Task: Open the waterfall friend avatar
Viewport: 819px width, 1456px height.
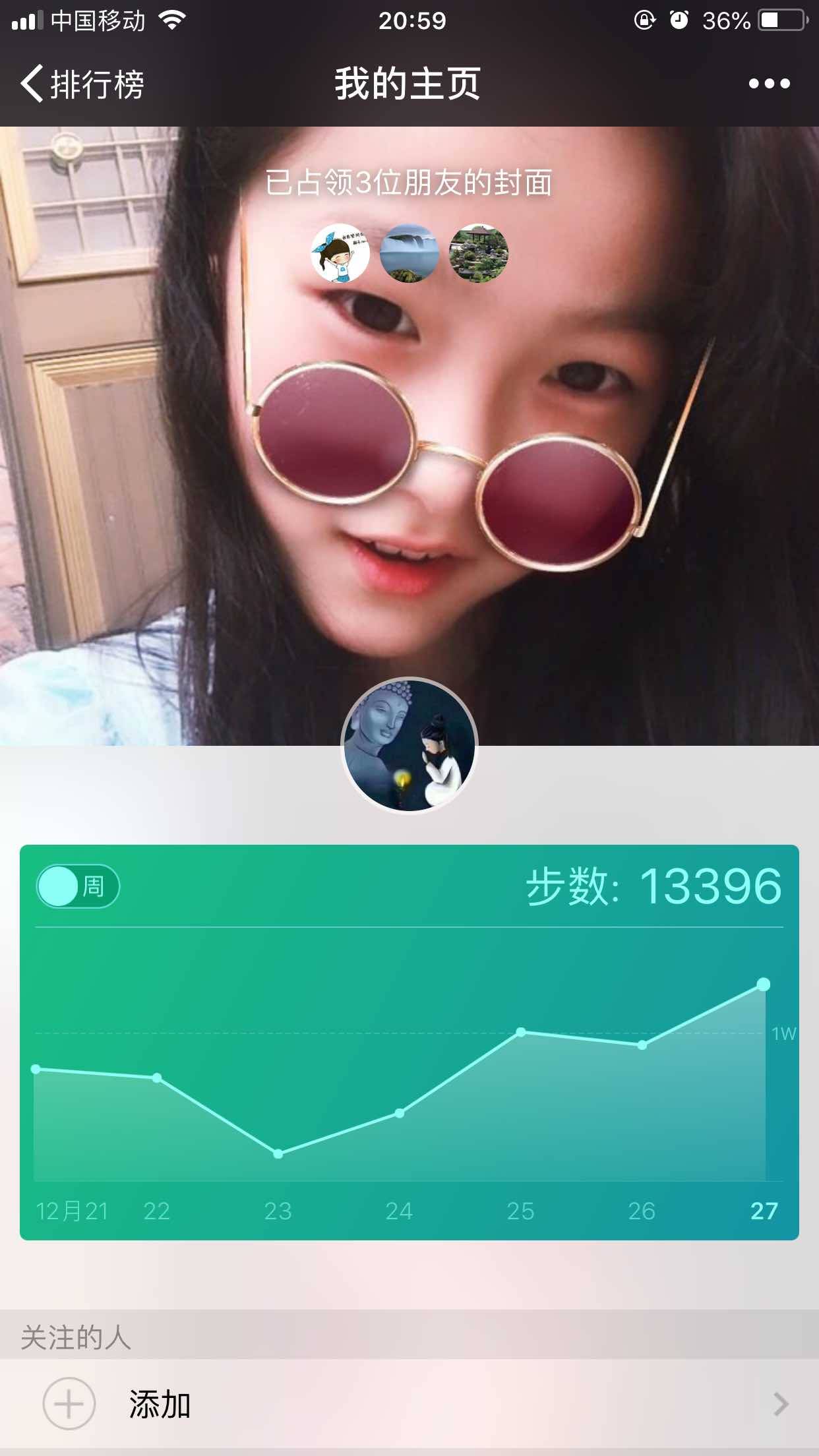Action: [409, 253]
